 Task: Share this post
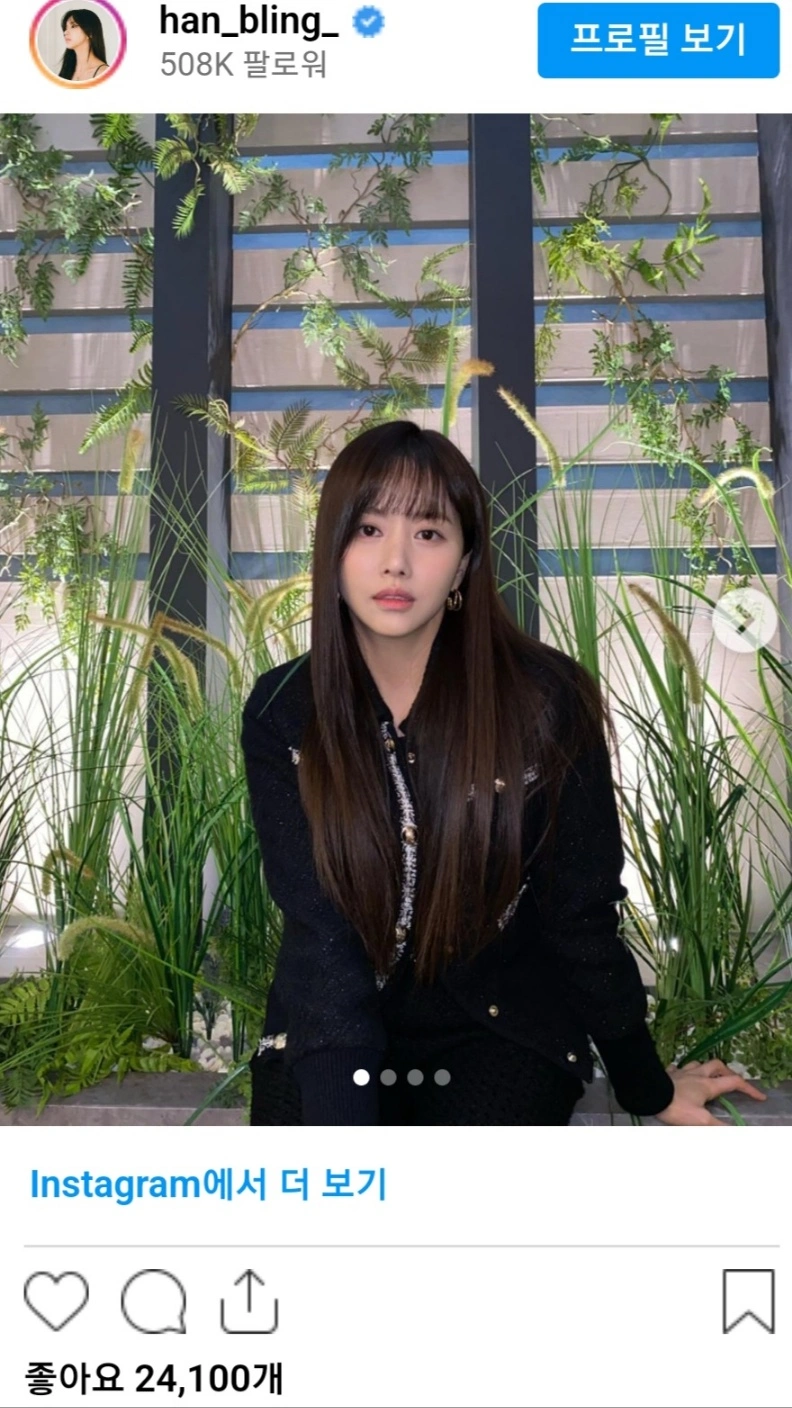click(249, 1302)
